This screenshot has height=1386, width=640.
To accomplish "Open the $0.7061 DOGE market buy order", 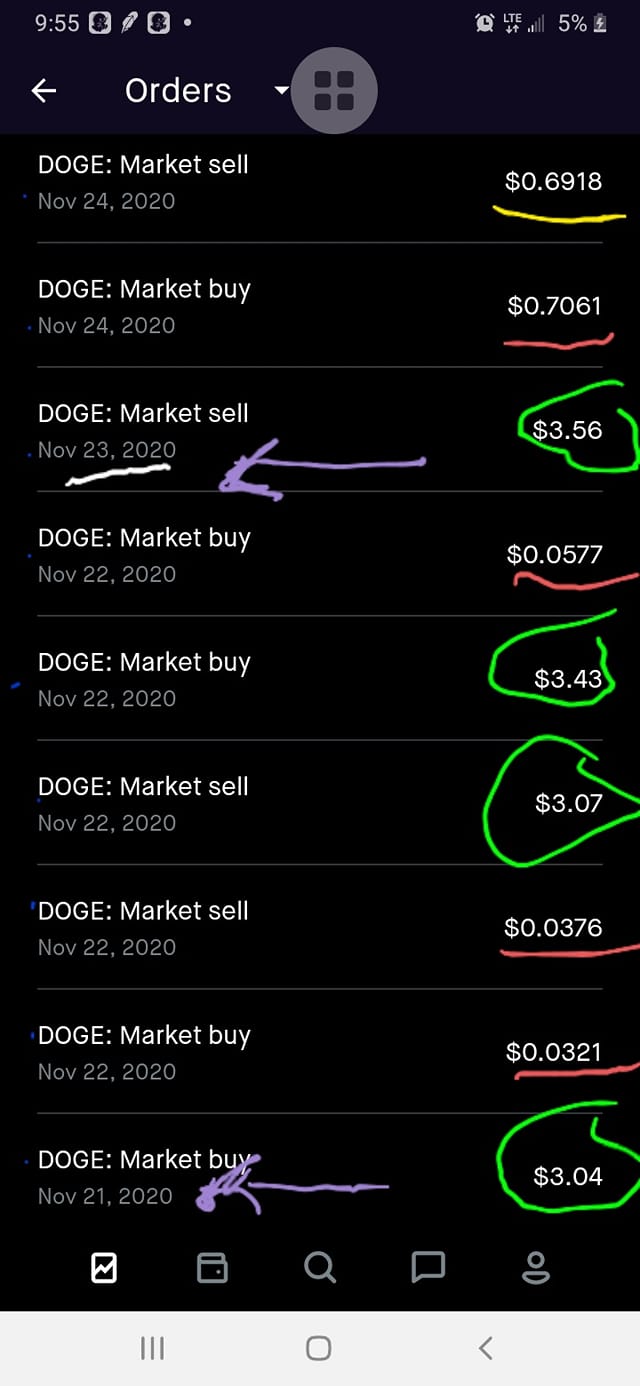I will [320, 306].
